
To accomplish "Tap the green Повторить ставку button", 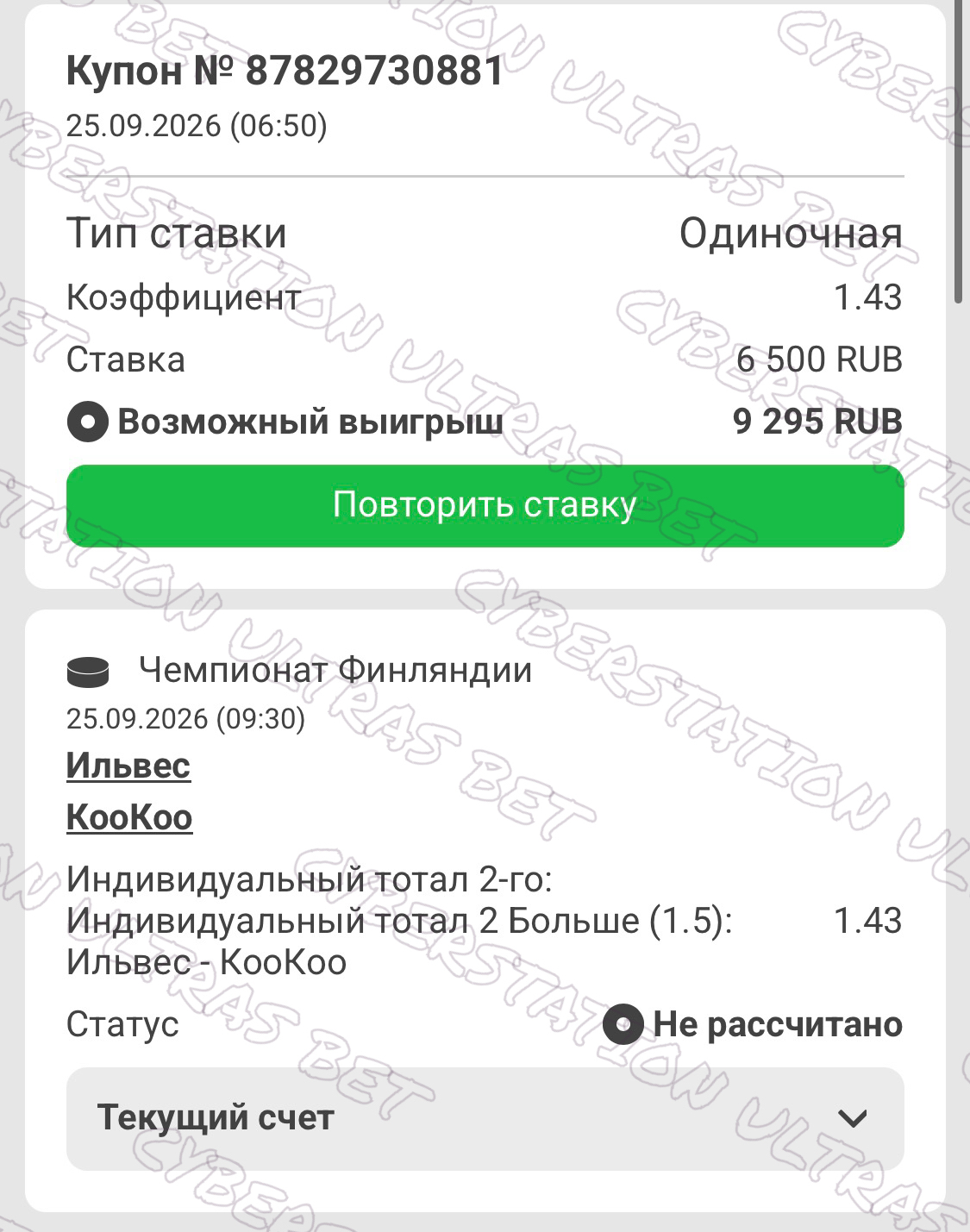I will 485,505.
